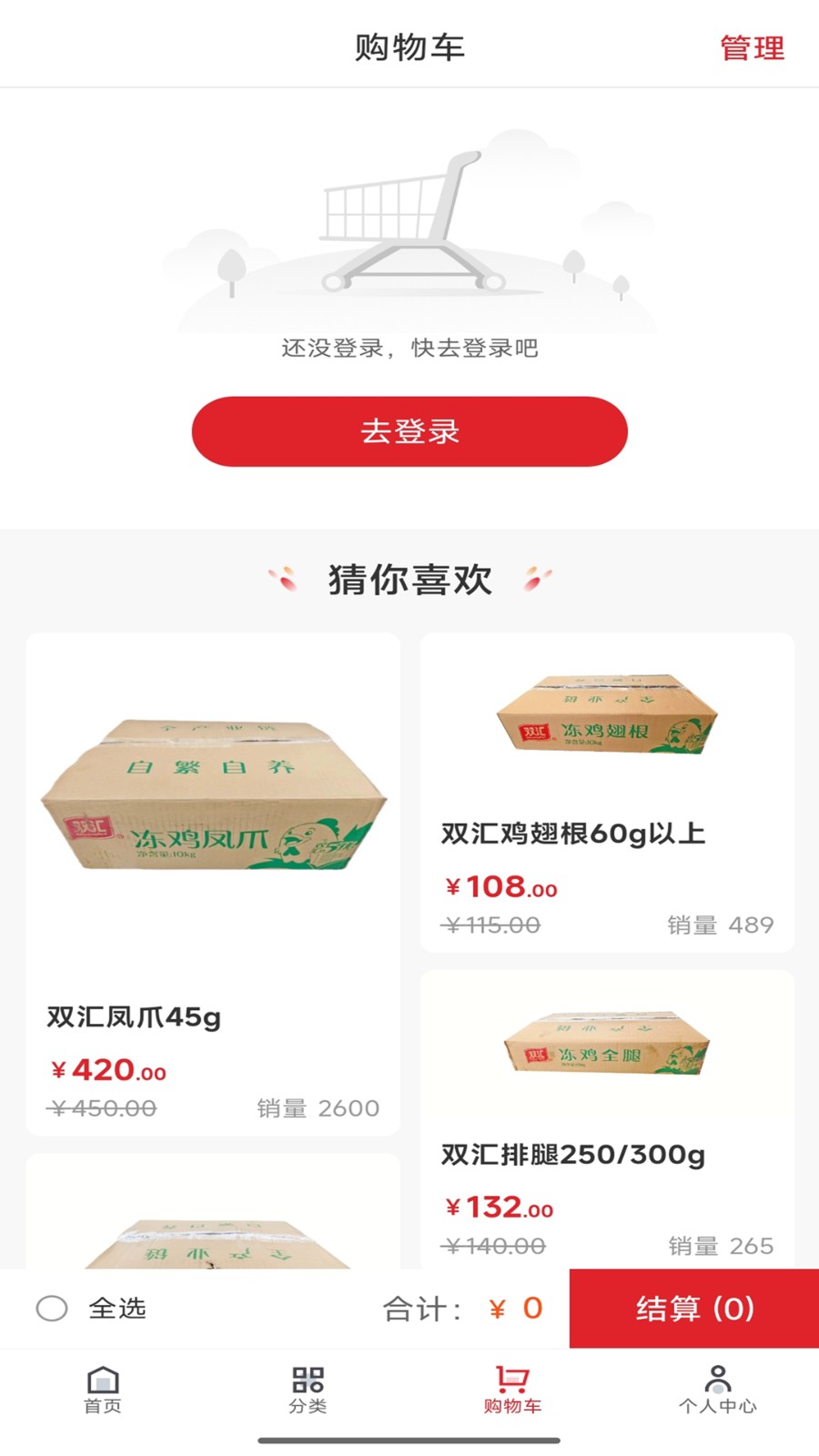Viewport: 819px width, 1456px height.
Task: Go to the 分类 tab
Action: click(308, 1390)
